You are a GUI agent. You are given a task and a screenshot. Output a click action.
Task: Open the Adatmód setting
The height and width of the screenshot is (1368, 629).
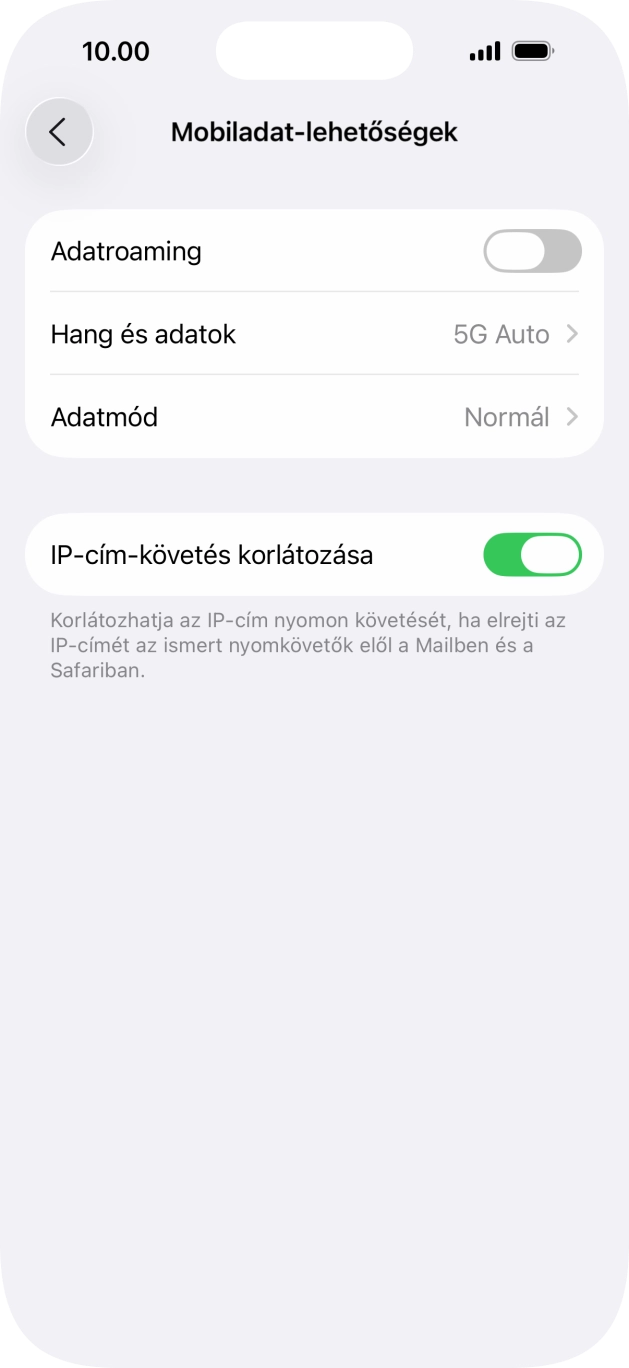tap(314, 417)
